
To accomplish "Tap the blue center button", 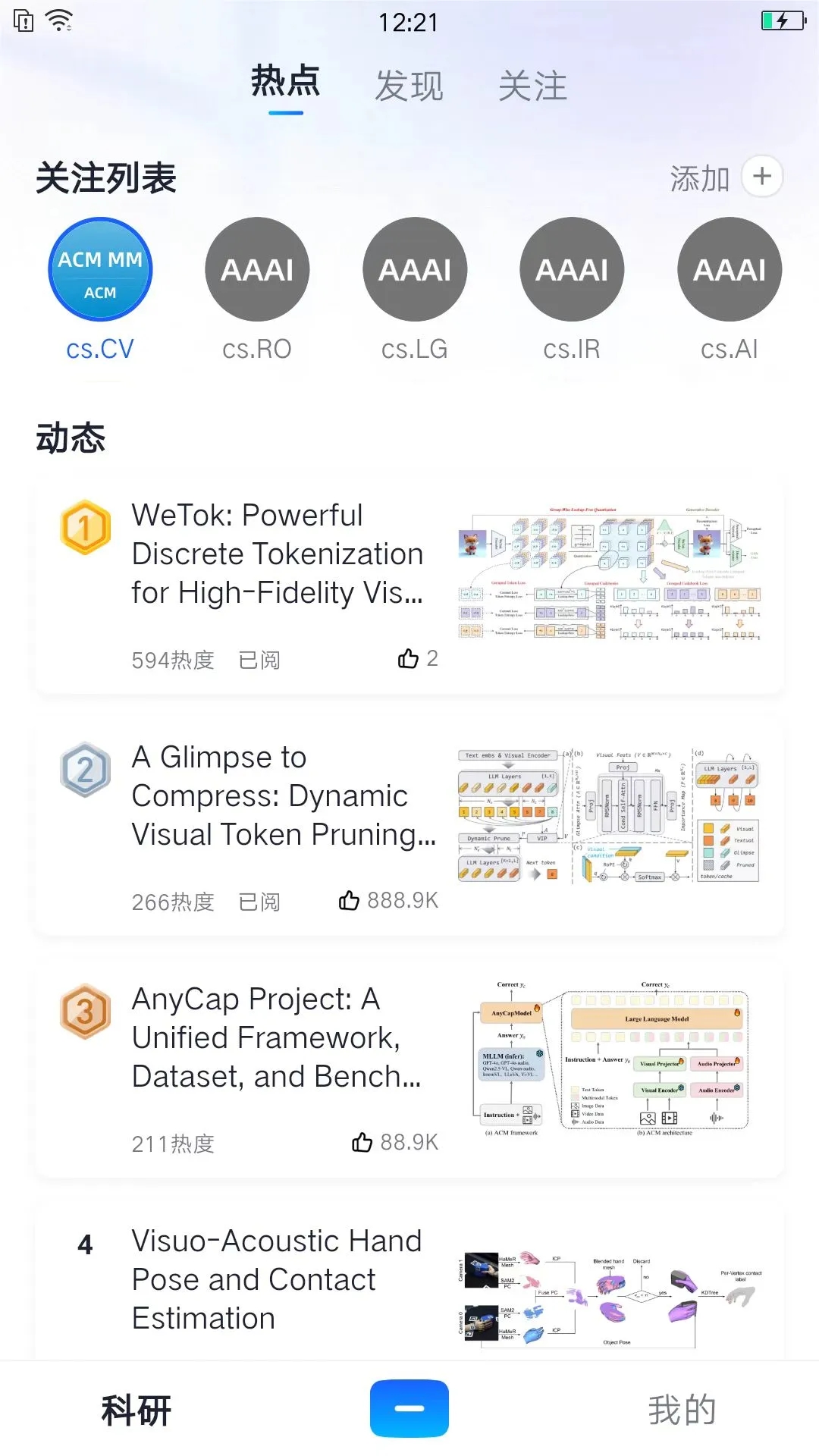I will 409,1409.
